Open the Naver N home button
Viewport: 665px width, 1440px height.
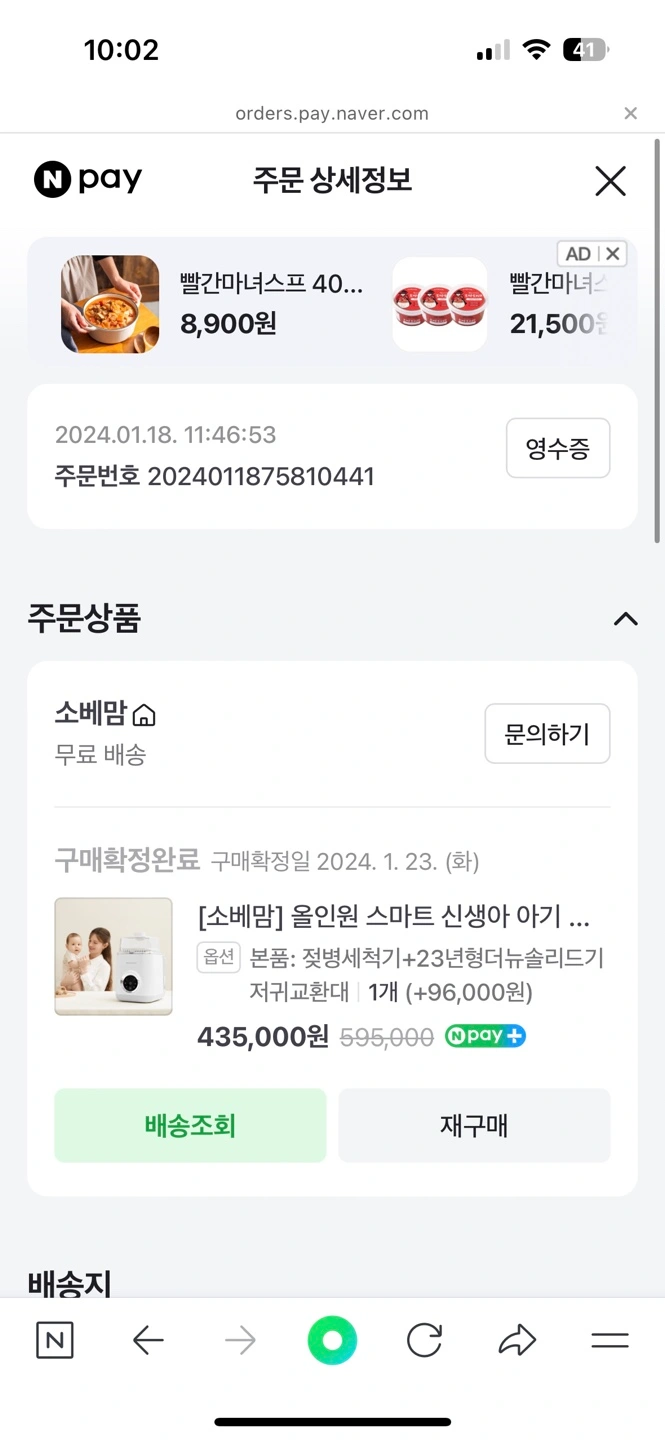pyautogui.click(x=55, y=1340)
